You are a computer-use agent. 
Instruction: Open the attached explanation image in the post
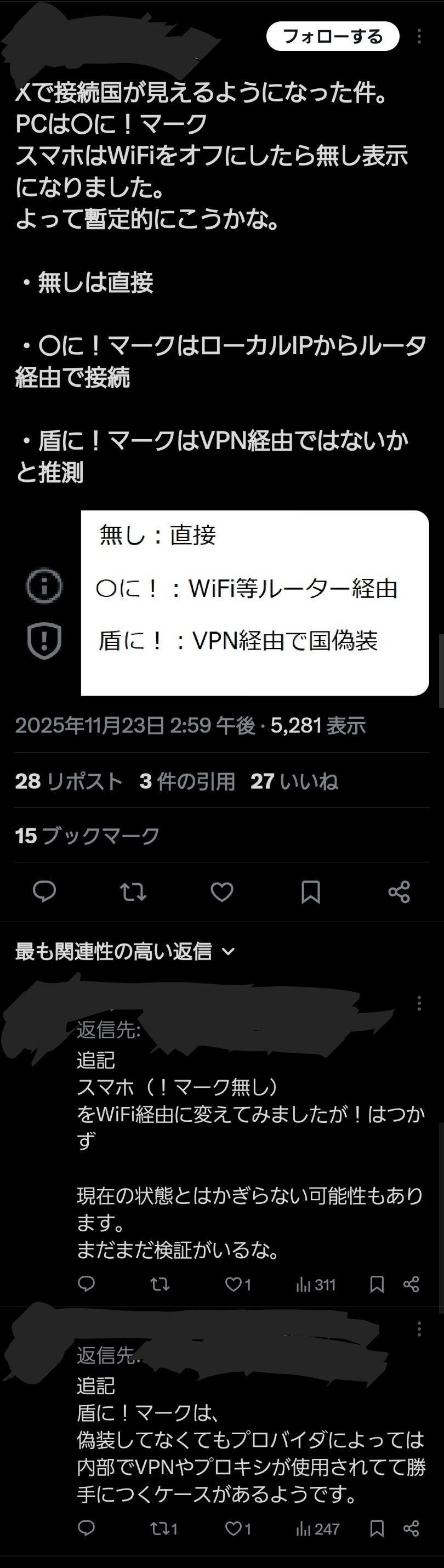[254, 602]
